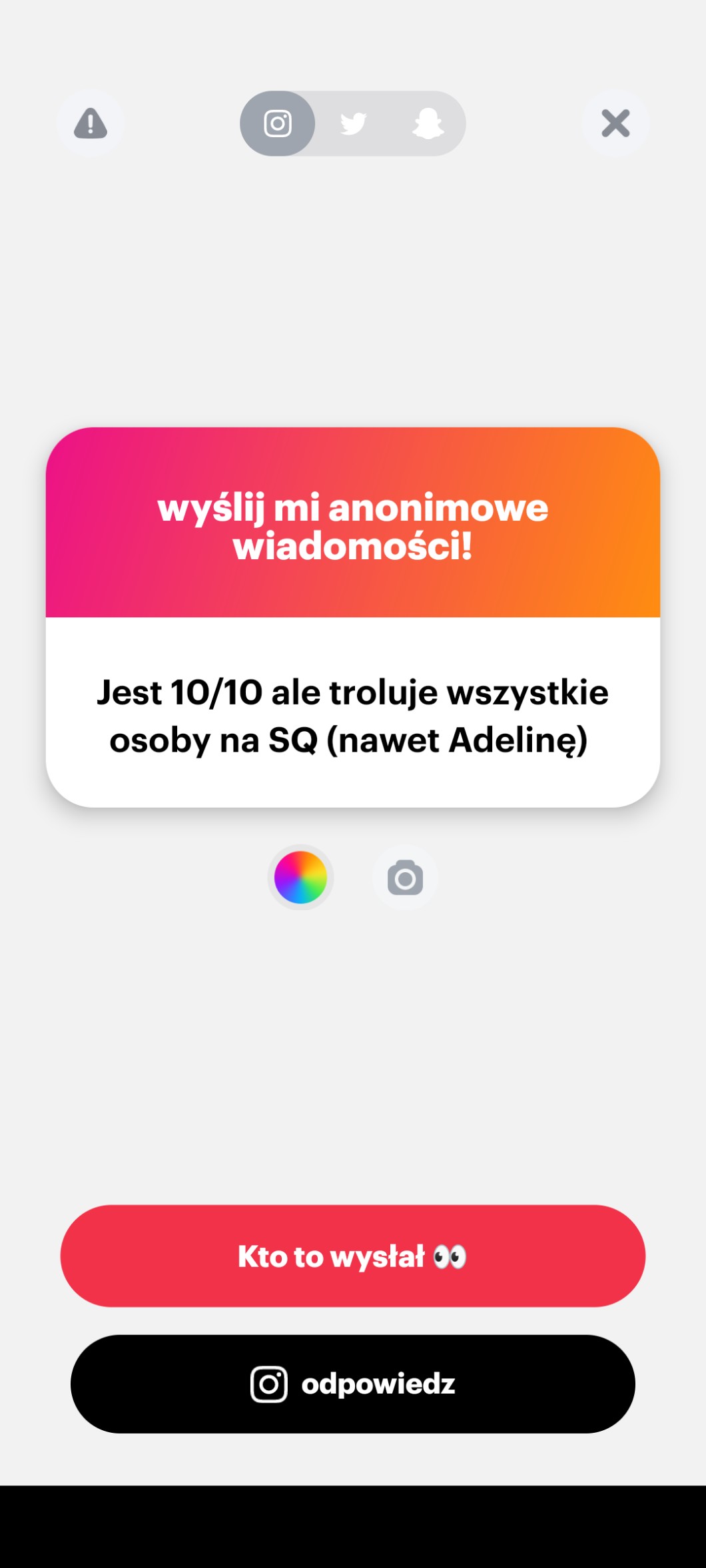Switch to the Twitter share option
The width and height of the screenshot is (706, 1568).
353,124
